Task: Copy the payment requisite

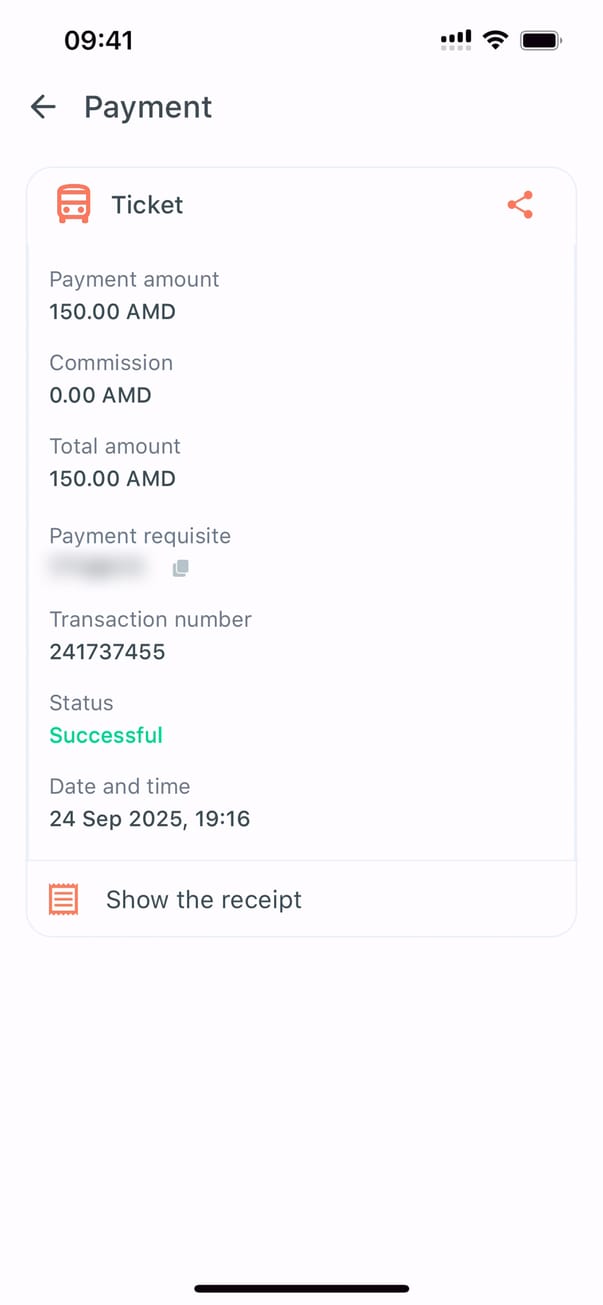Action: click(x=181, y=568)
